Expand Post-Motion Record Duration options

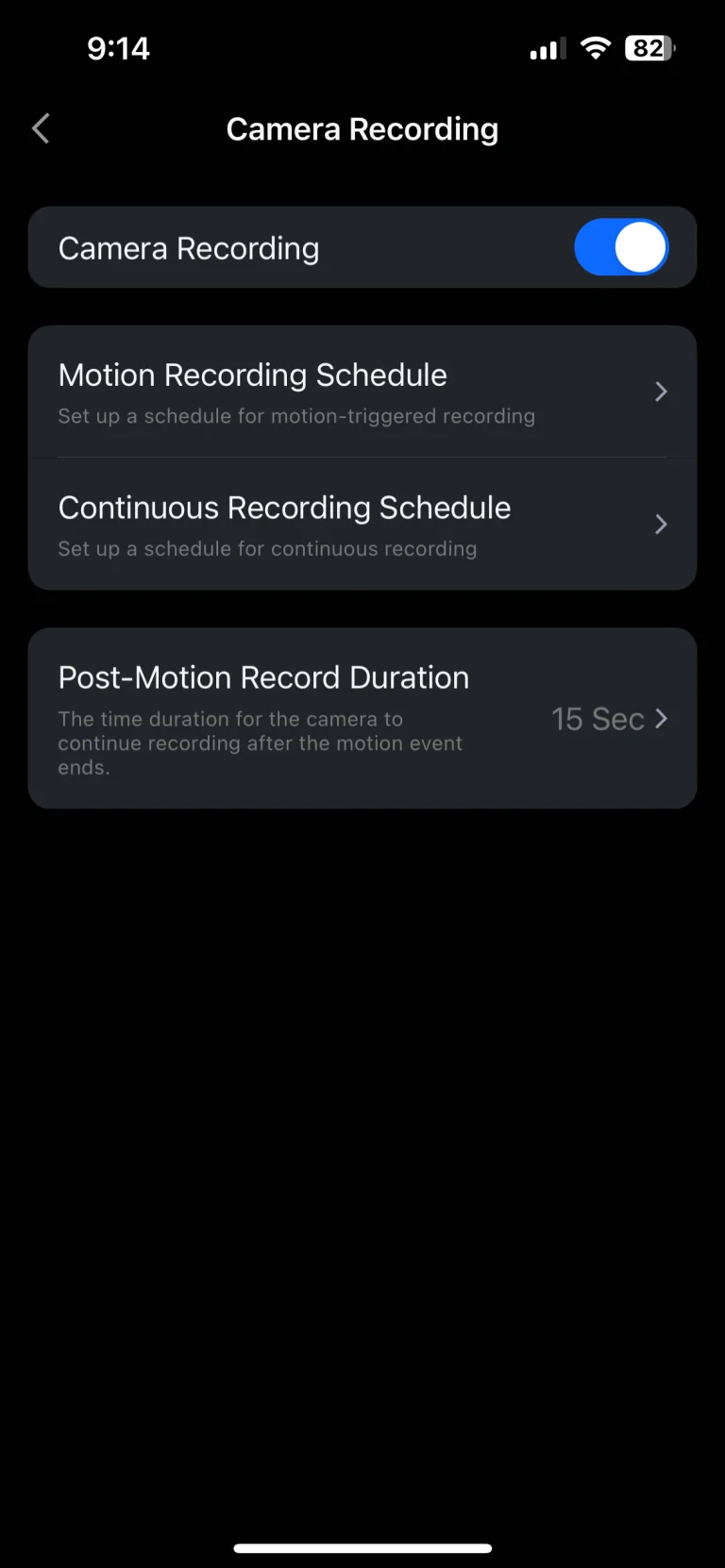point(362,719)
